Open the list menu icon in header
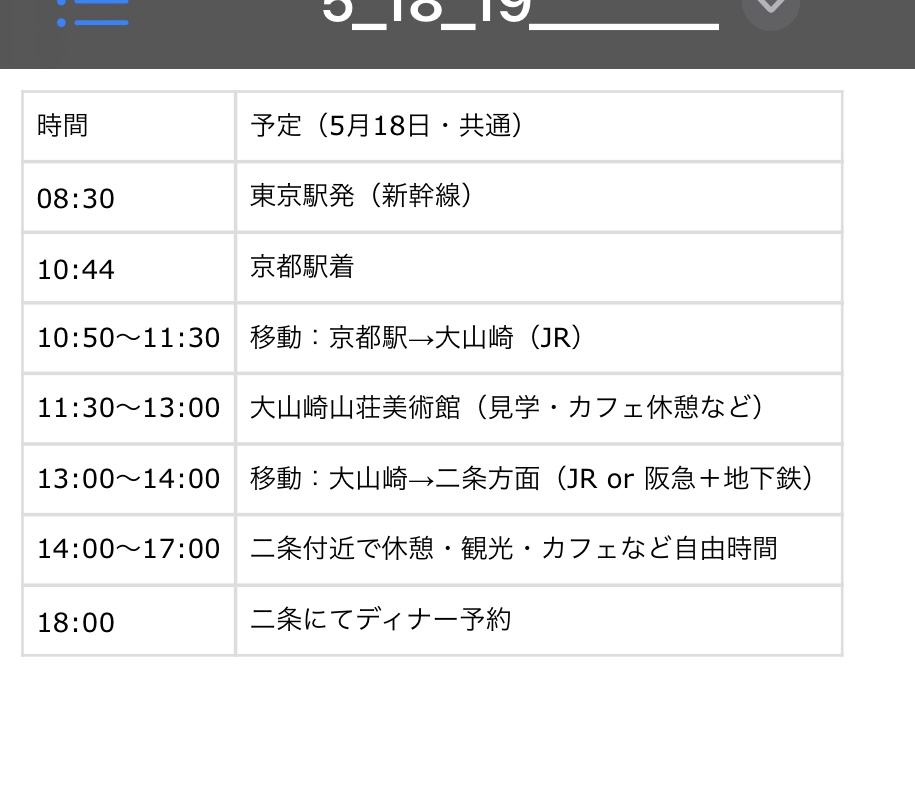The height and width of the screenshot is (794, 915). (x=92, y=13)
